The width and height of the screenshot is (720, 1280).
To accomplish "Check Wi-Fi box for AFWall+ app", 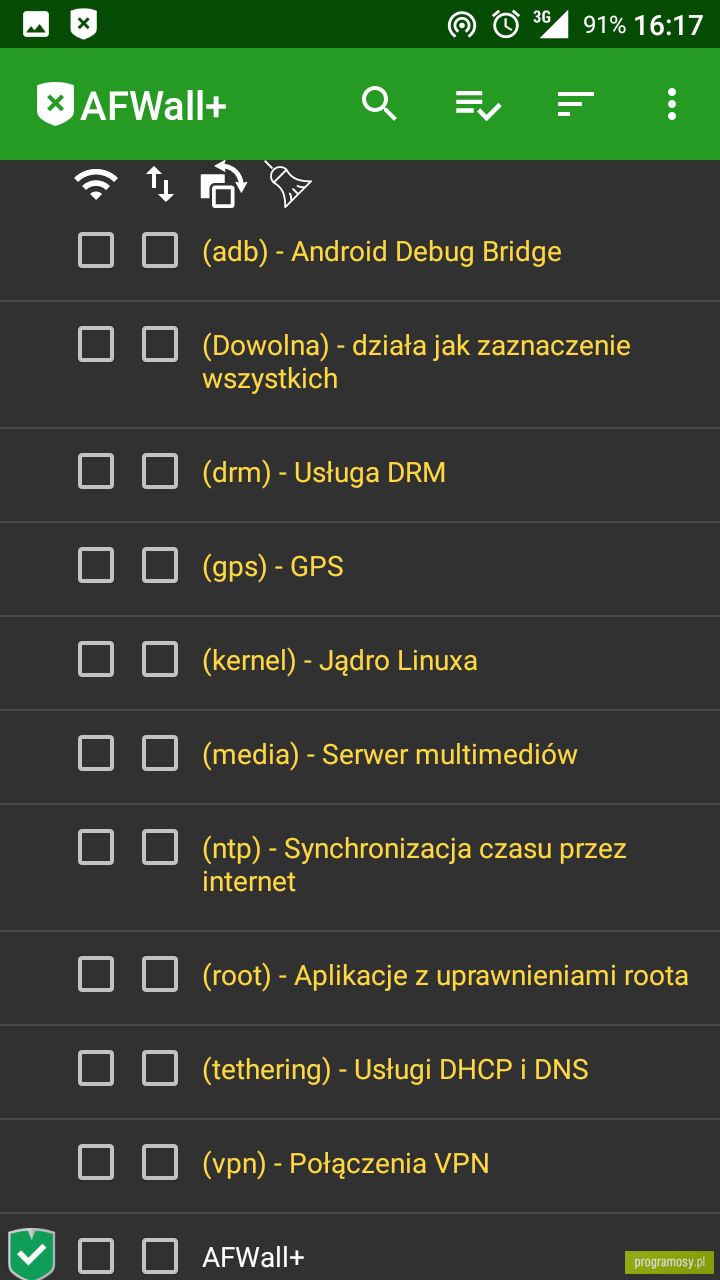I will pyautogui.click(x=96, y=1256).
